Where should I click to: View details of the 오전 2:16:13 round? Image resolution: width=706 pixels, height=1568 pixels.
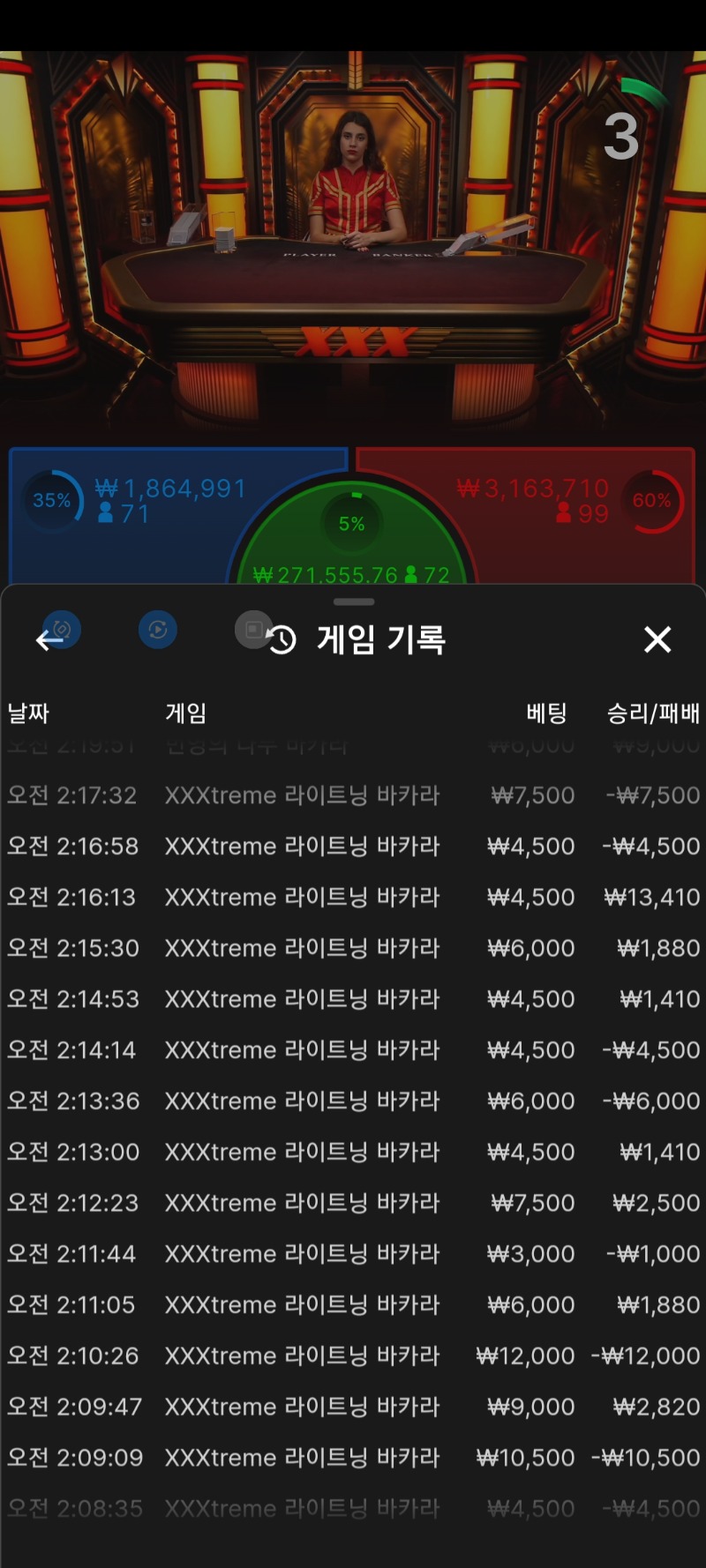point(353,898)
